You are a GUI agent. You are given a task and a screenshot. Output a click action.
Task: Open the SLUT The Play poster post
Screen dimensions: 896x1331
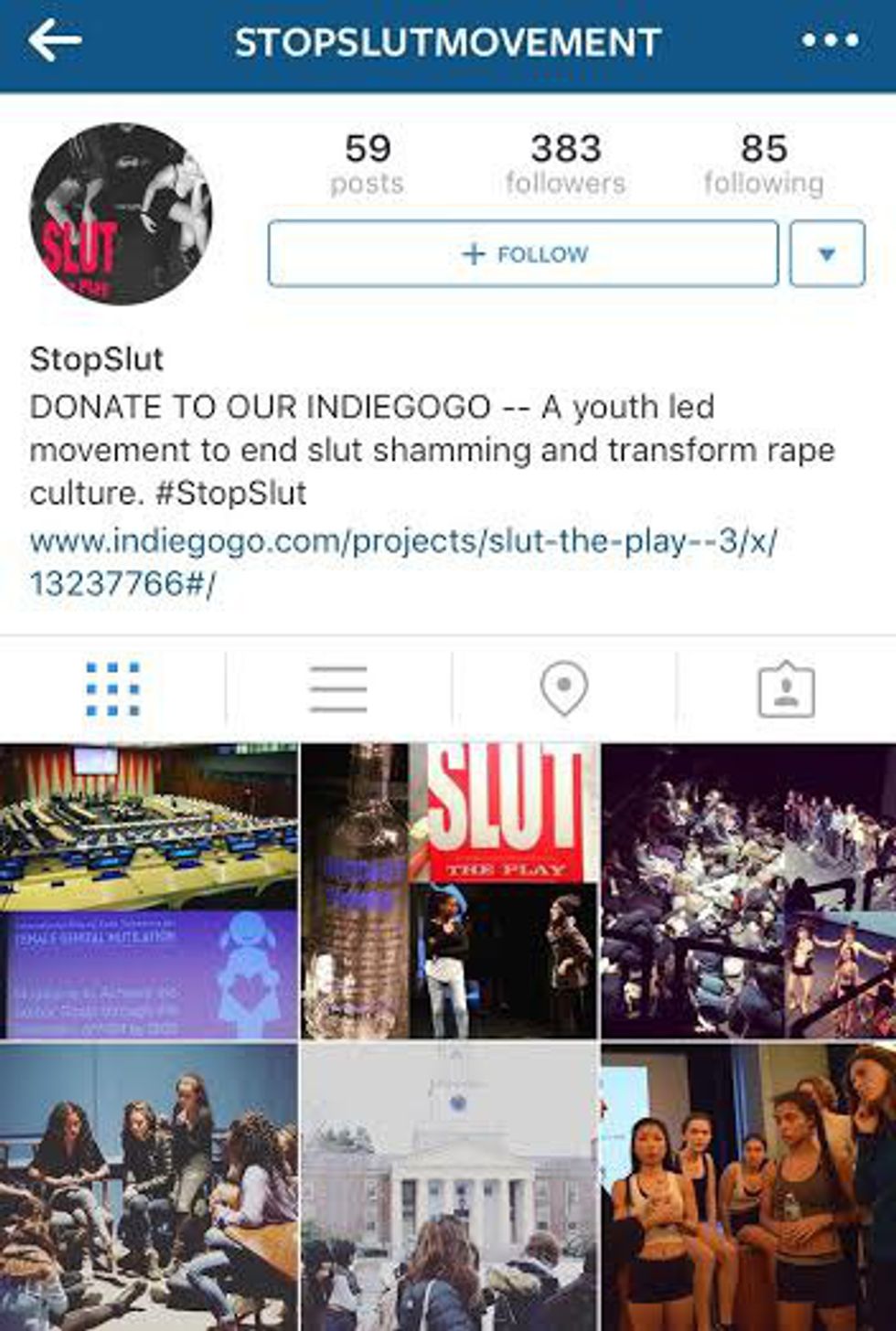click(449, 891)
